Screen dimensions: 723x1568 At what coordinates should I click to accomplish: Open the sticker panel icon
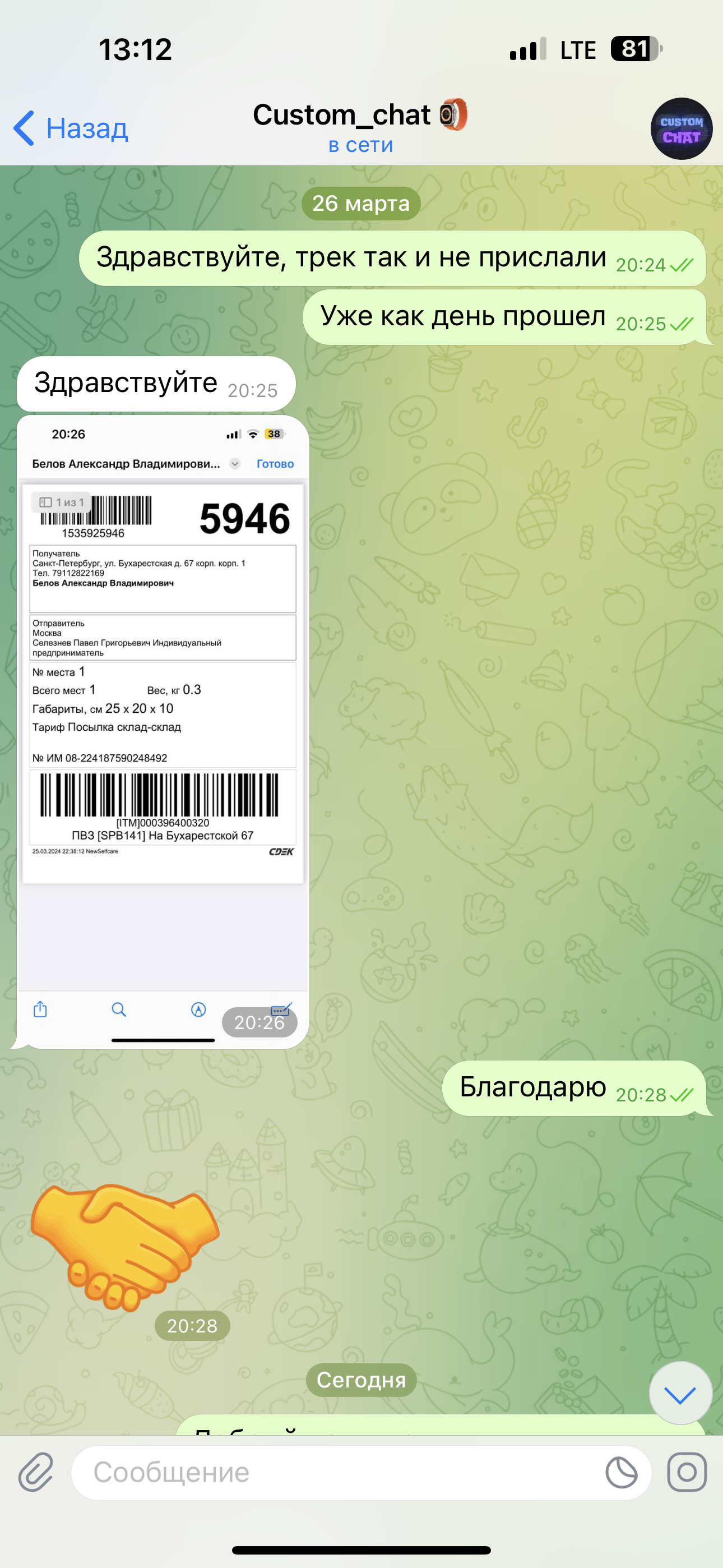(622, 1473)
